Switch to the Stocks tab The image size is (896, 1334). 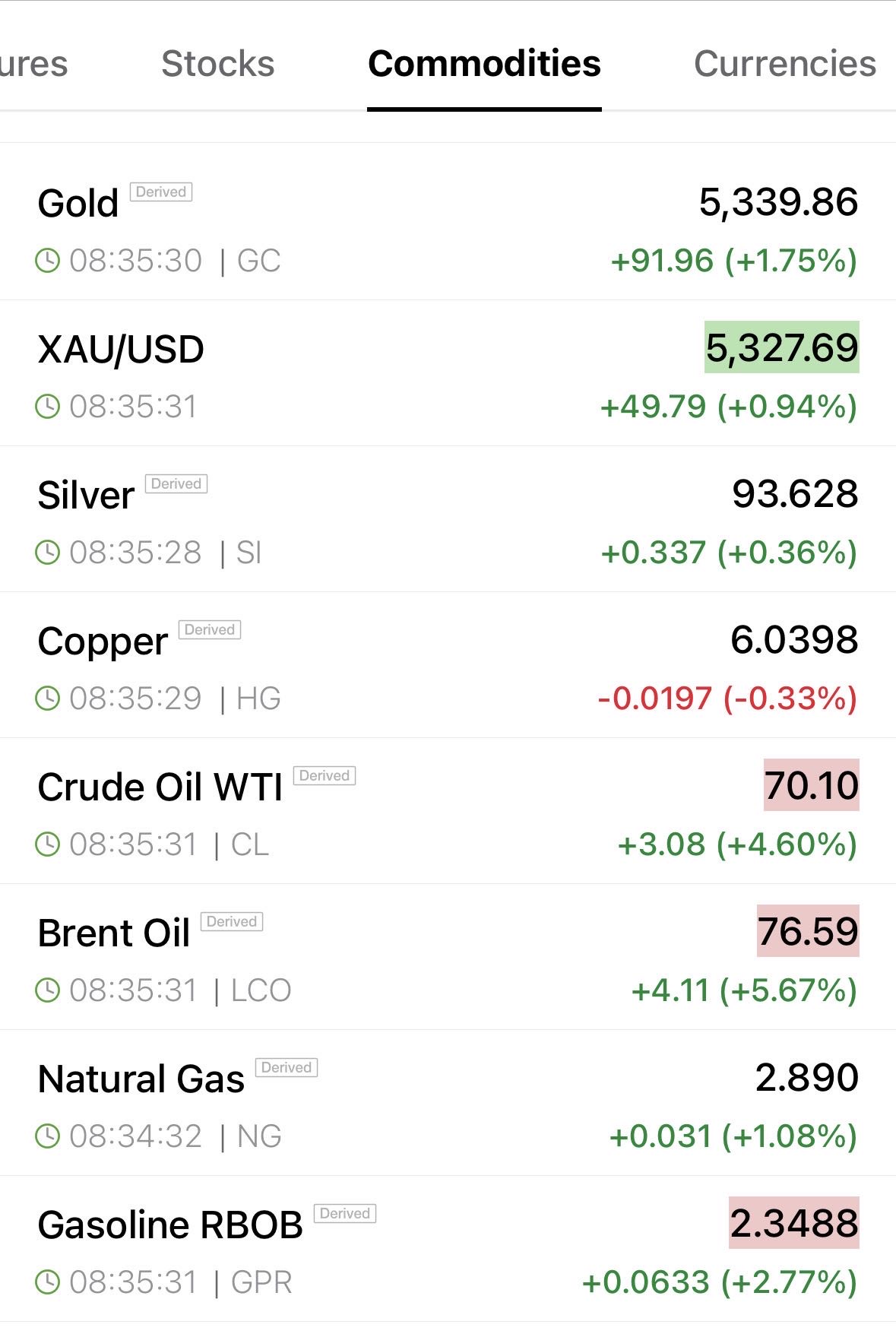(217, 64)
